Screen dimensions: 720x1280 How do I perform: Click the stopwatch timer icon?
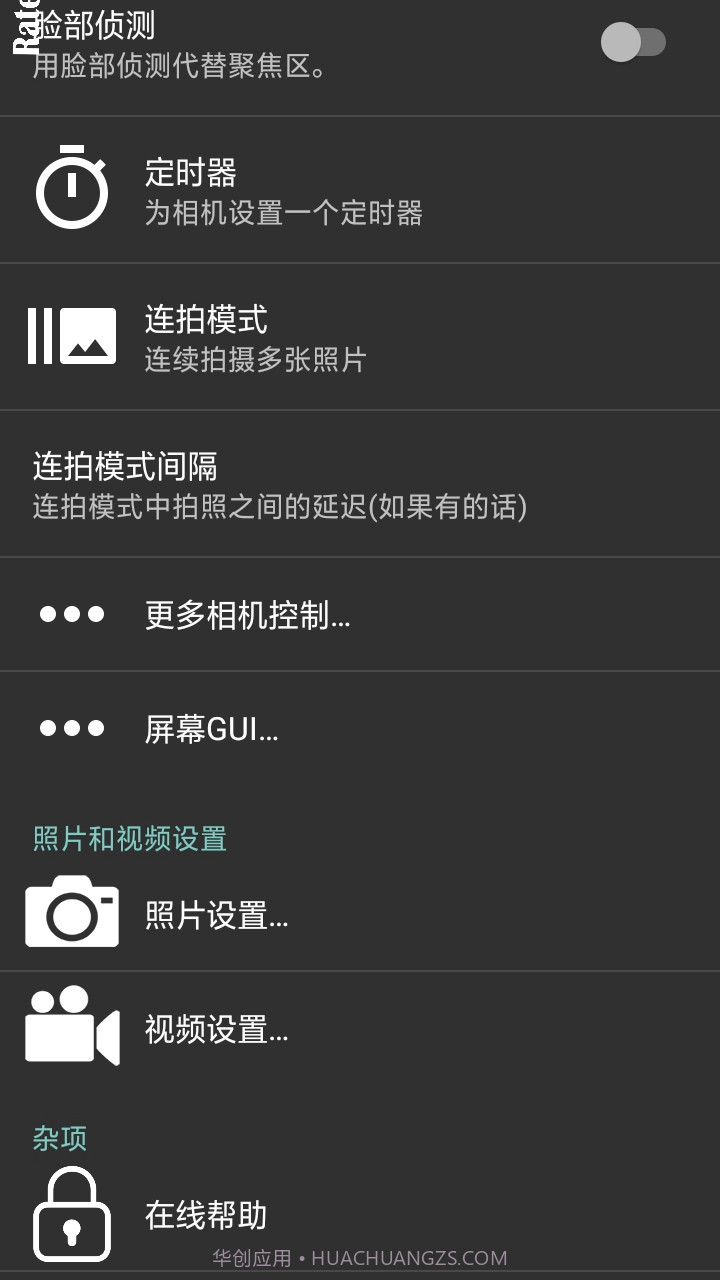coord(71,189)
